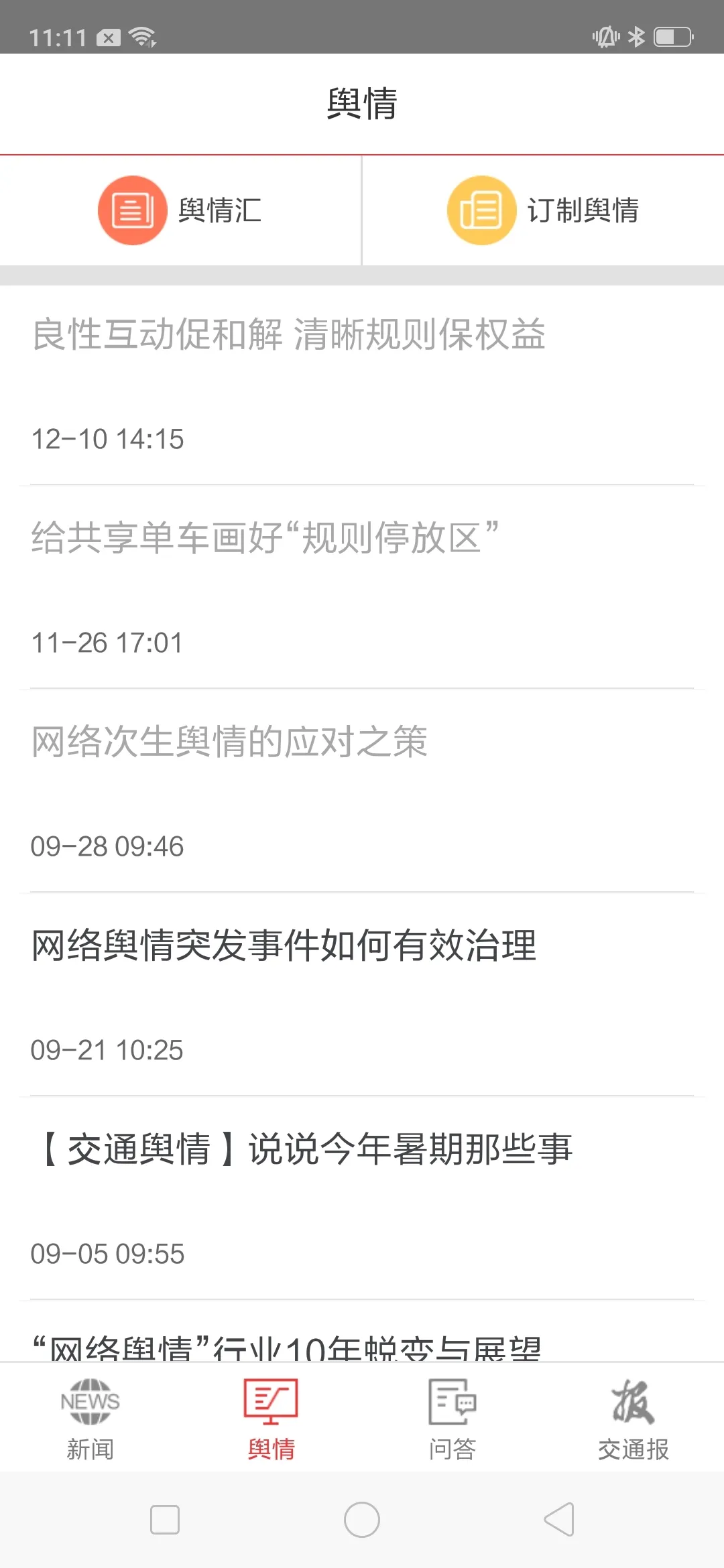
Task: Select the NEWS globe icon
Action: click(x=90, y=1397)
